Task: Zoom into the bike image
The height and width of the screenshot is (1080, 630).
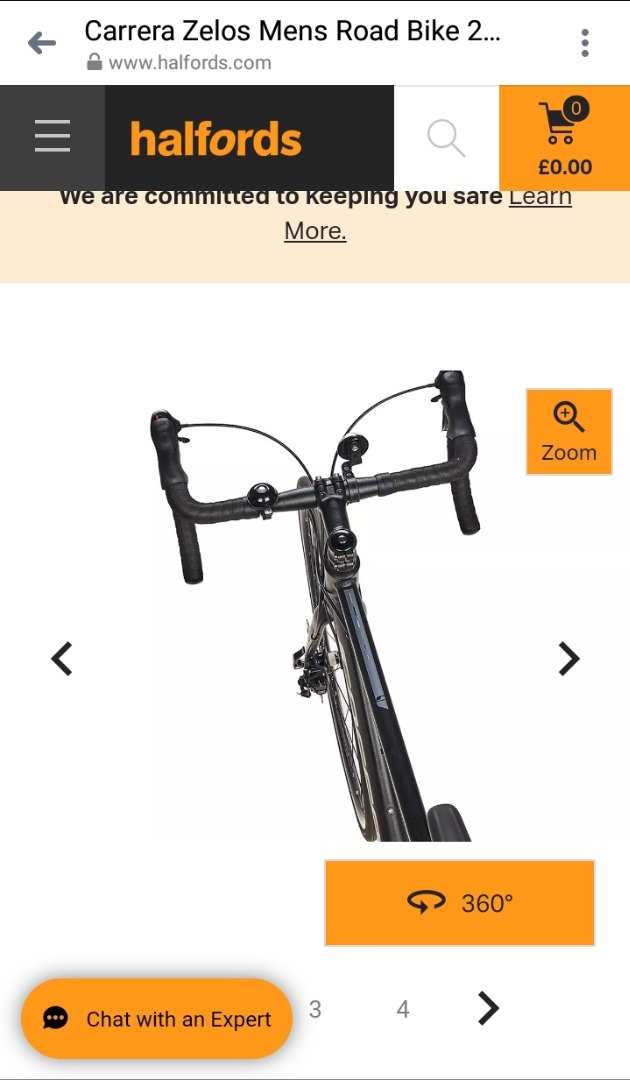Action: pos(569,432)
